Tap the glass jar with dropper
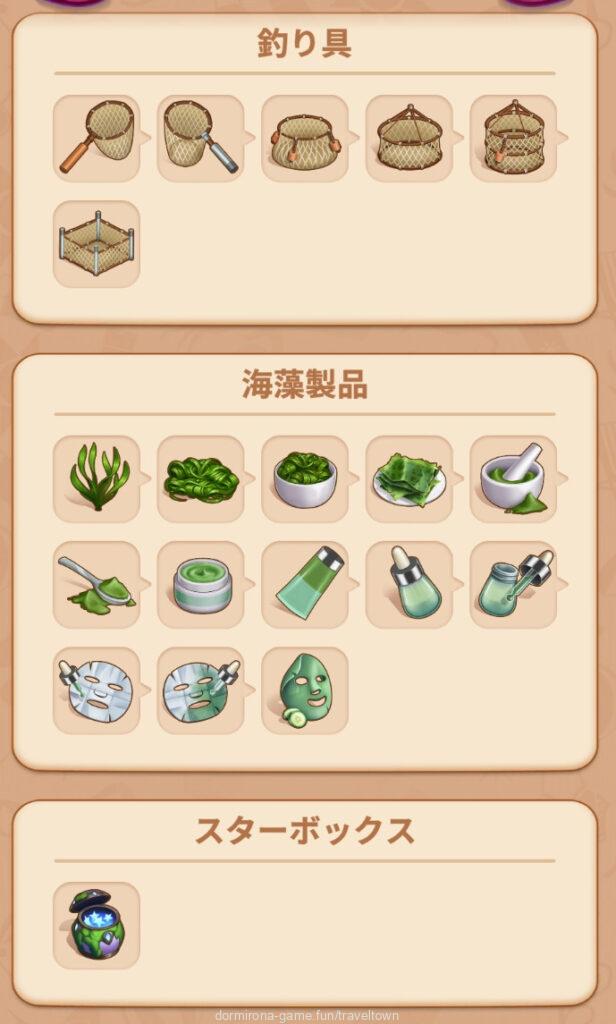 (513, 584)
